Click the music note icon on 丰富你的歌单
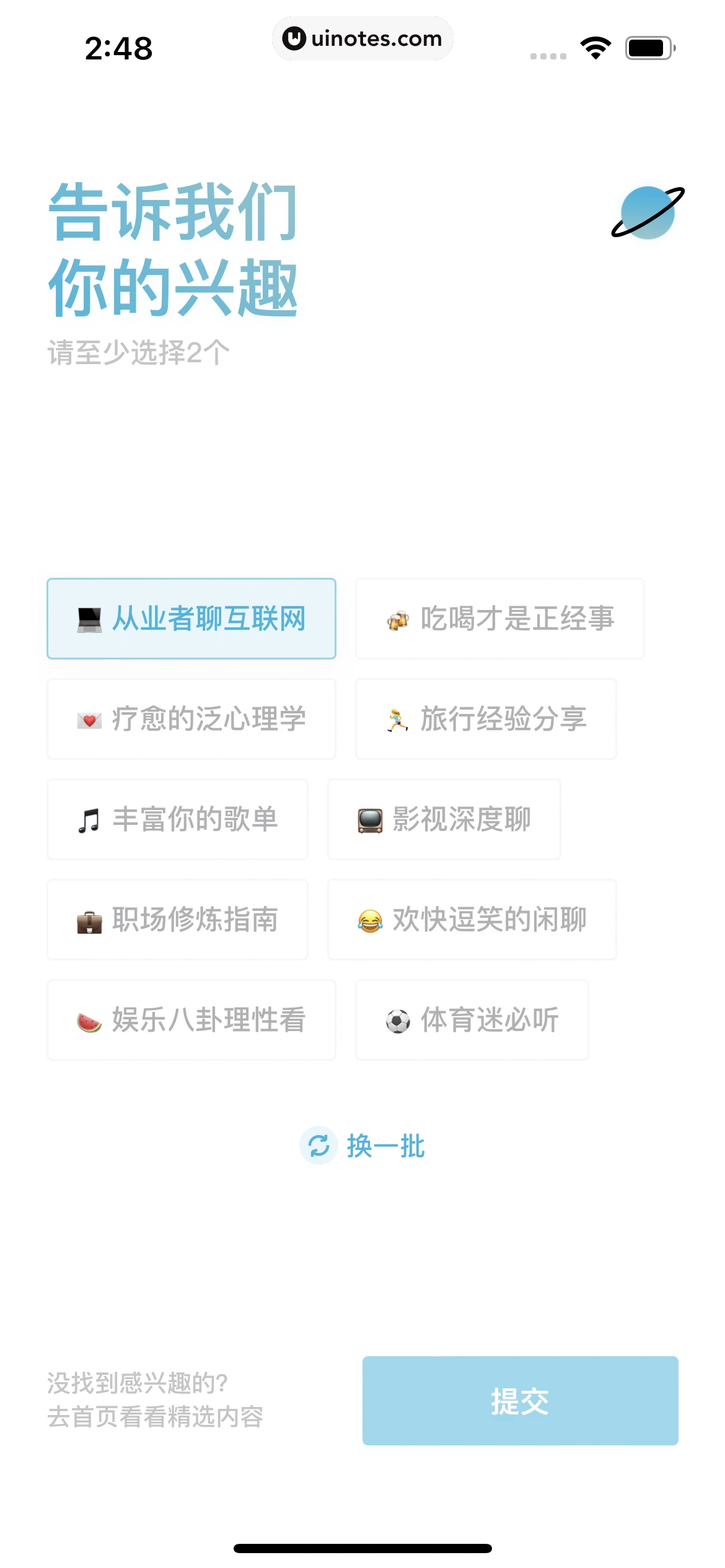This screenshot has height=1568, width=725. (88, 819)
